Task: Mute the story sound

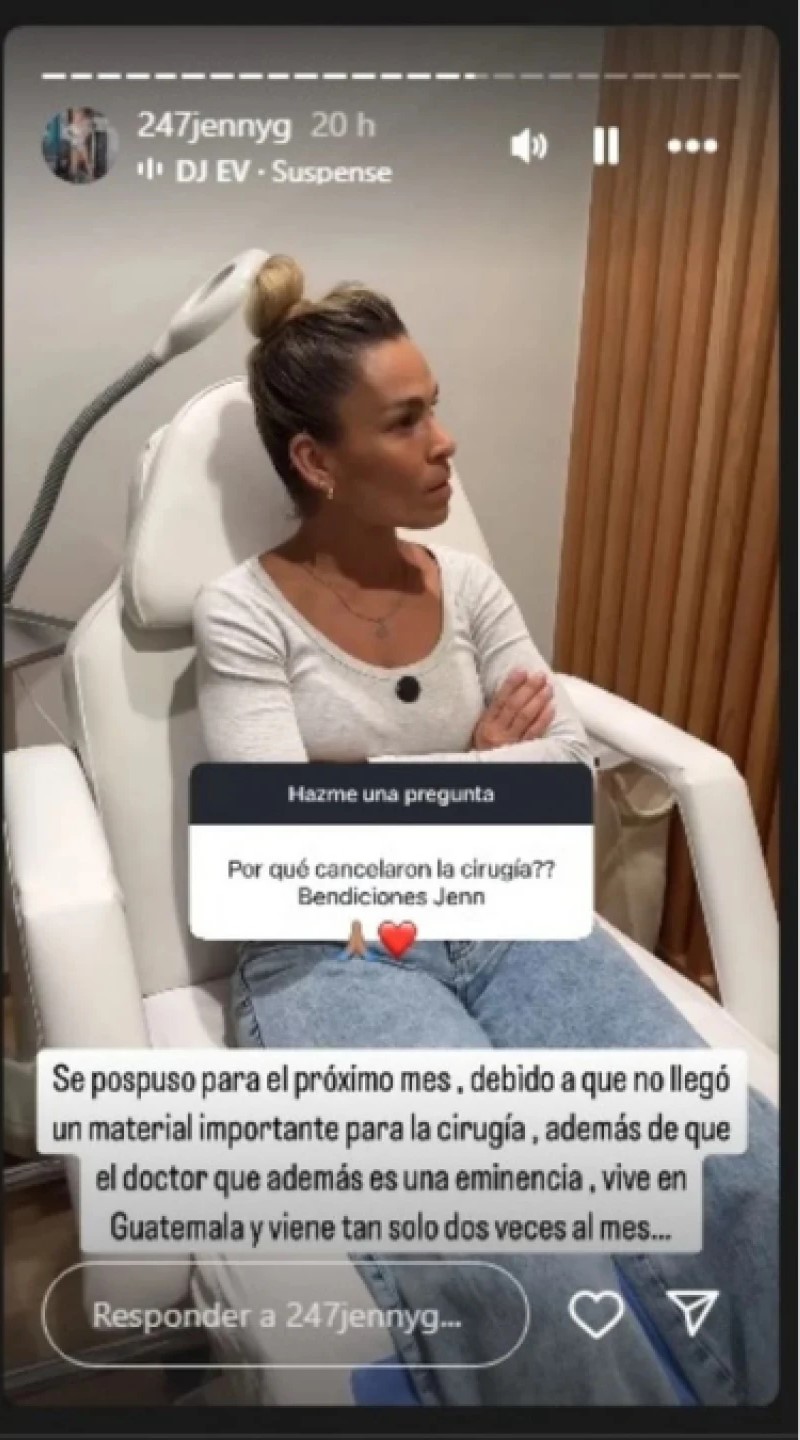Action: 529,148
